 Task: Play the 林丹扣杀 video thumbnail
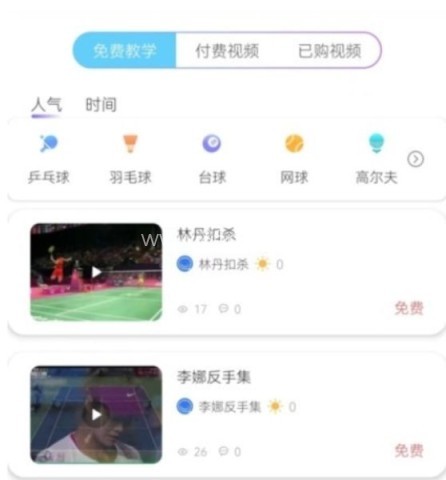click(x=96, y=272)
